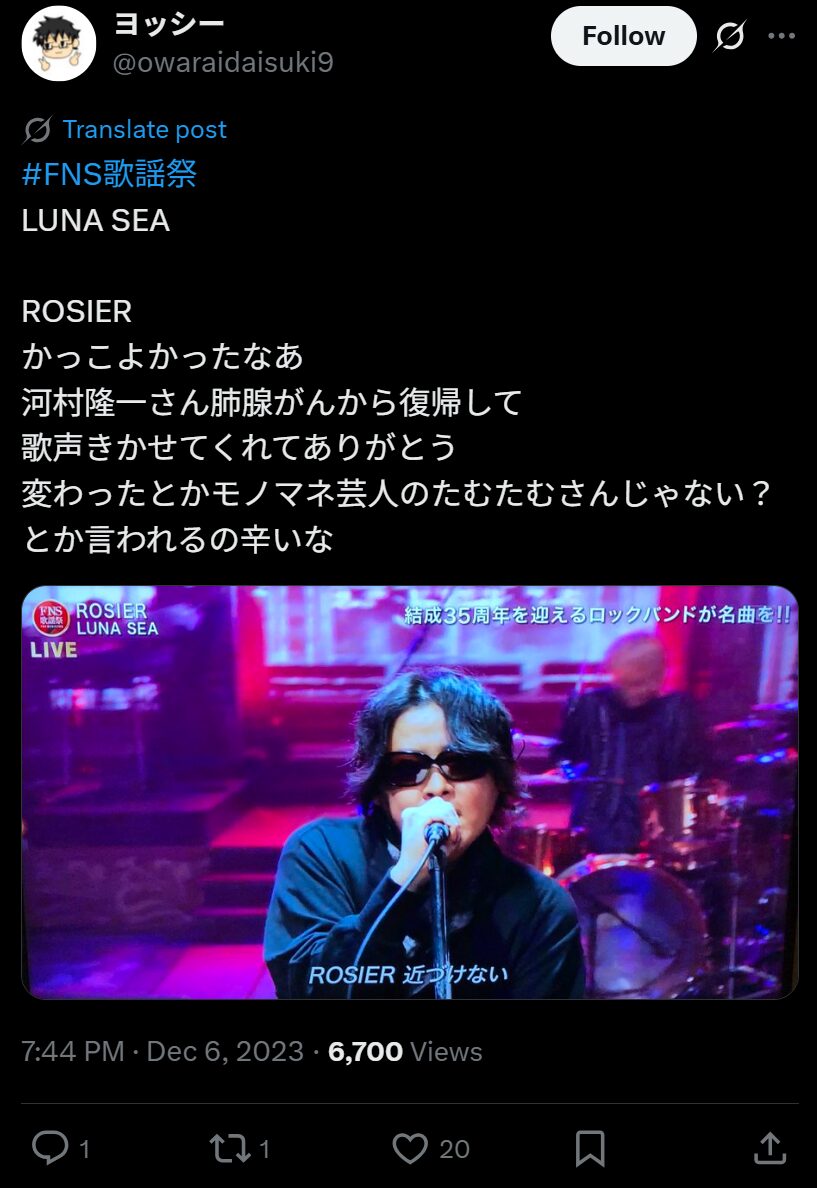Open the attached LUNA SEA ROSIER photo
This screenshot has height=1188, width=817.
pyautogui.click(x=409, y=792)
